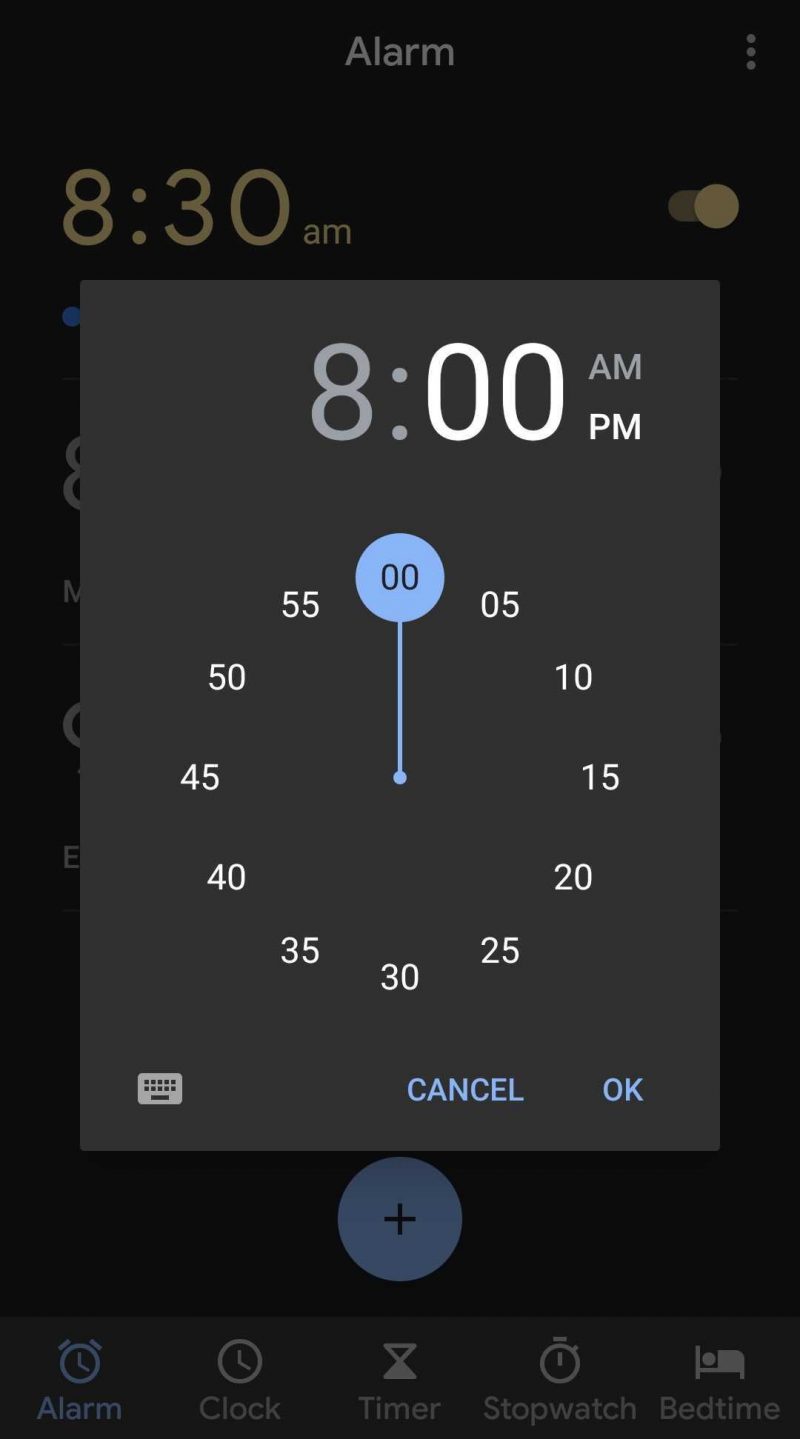
Task: Open the Stopwatch icon
Action: pos(559,1361)
